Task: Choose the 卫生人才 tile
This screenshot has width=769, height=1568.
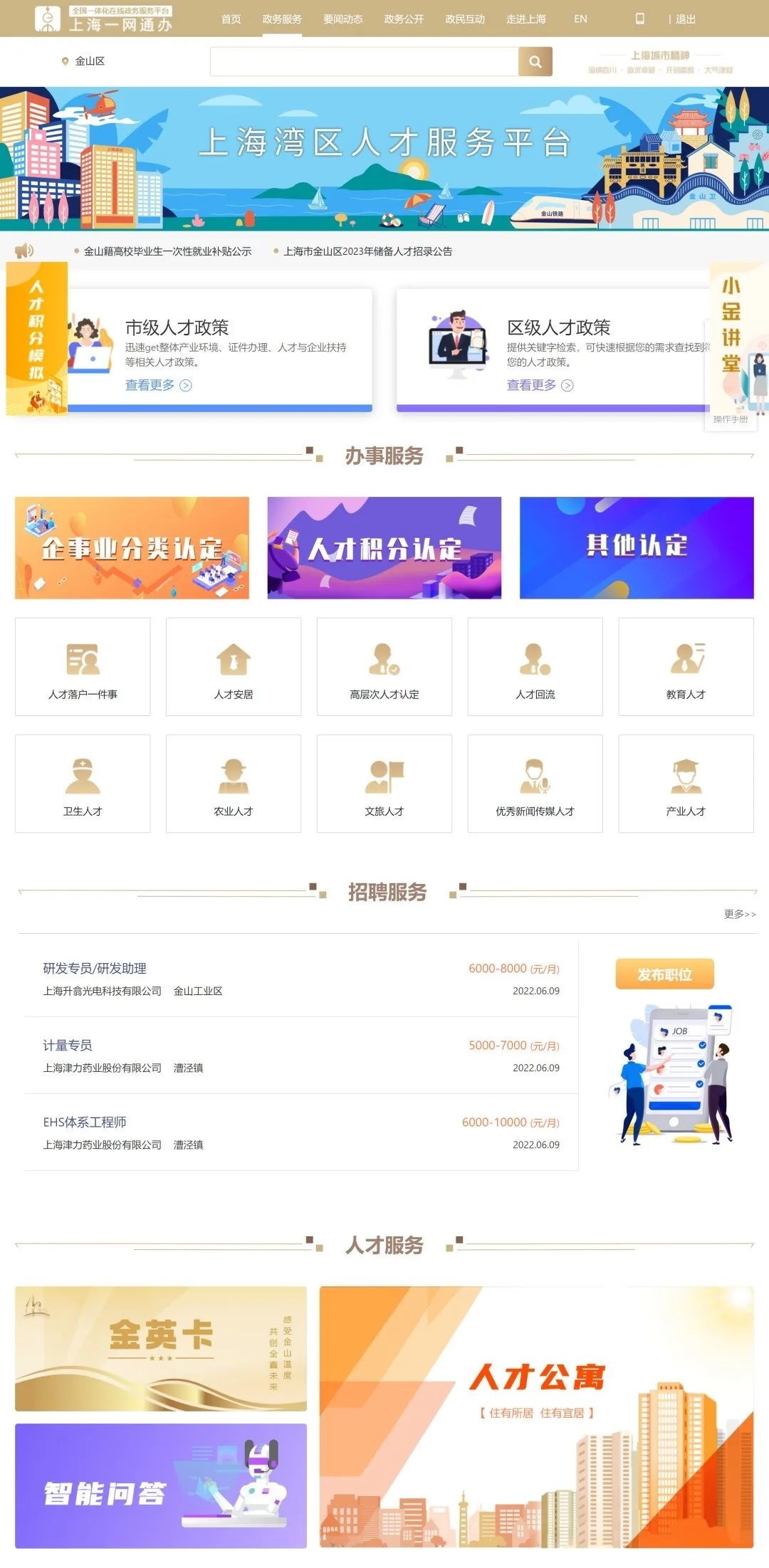Action: click(x=83, y=783)
